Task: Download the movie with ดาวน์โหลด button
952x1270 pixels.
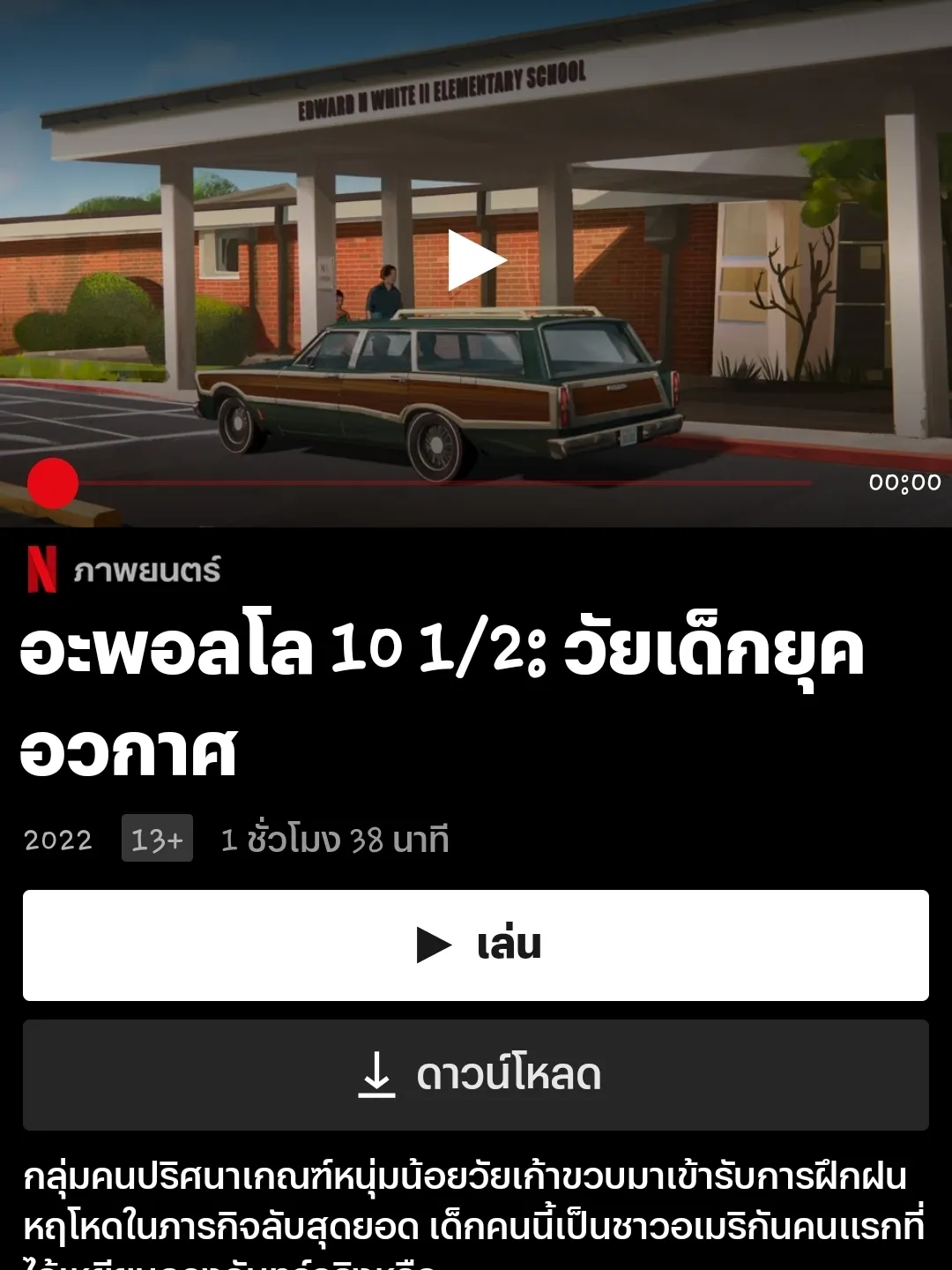Action: (x=476, y=1075)
